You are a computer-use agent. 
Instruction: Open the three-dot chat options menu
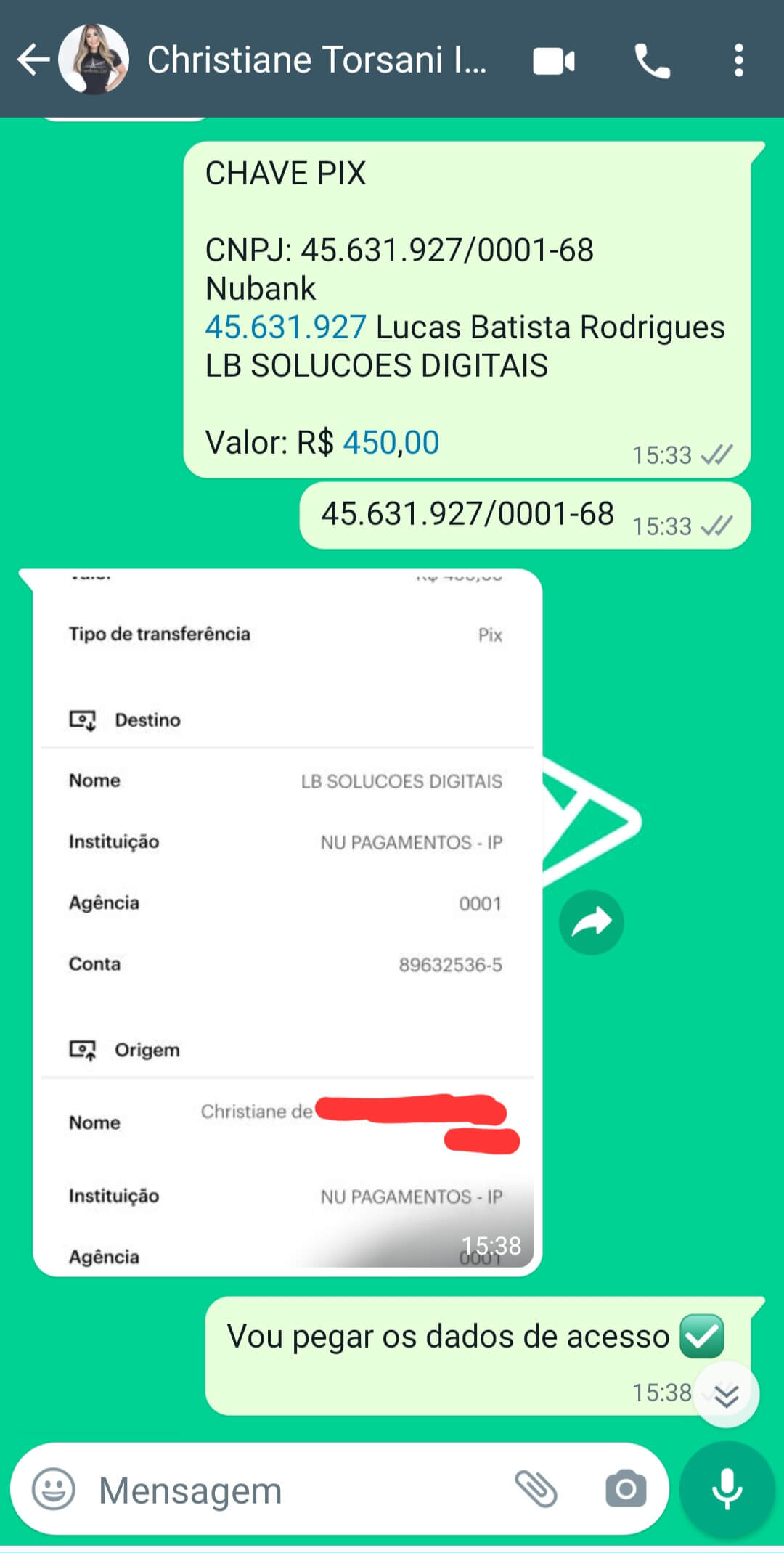pyautogui.click(x=739, y=61)
